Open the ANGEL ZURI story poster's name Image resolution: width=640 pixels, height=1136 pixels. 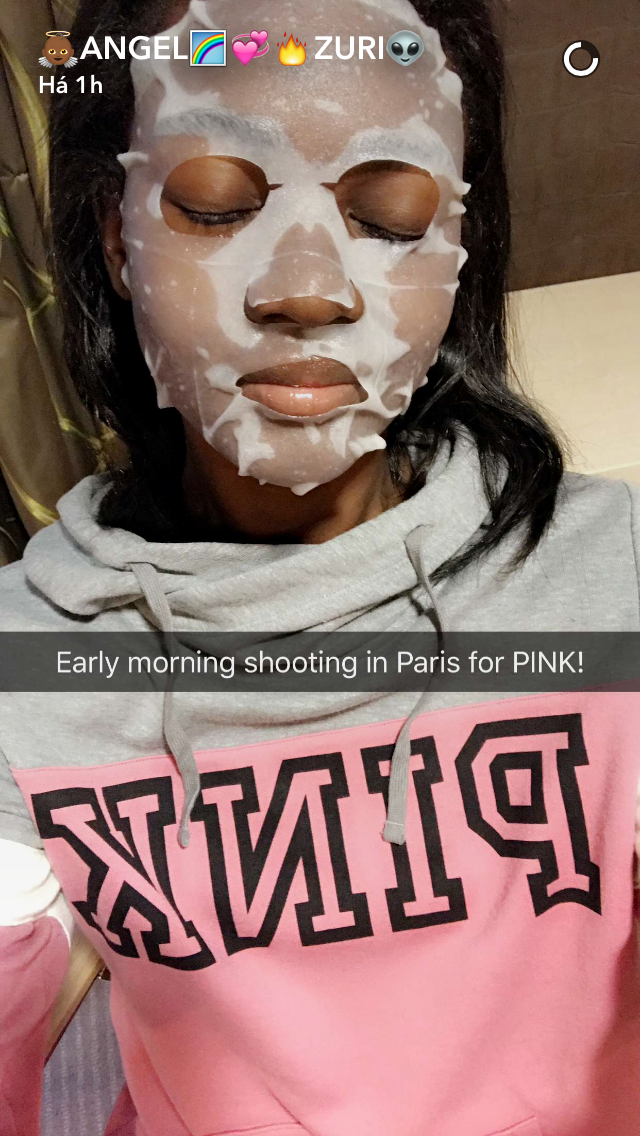(x=231, y=48)
